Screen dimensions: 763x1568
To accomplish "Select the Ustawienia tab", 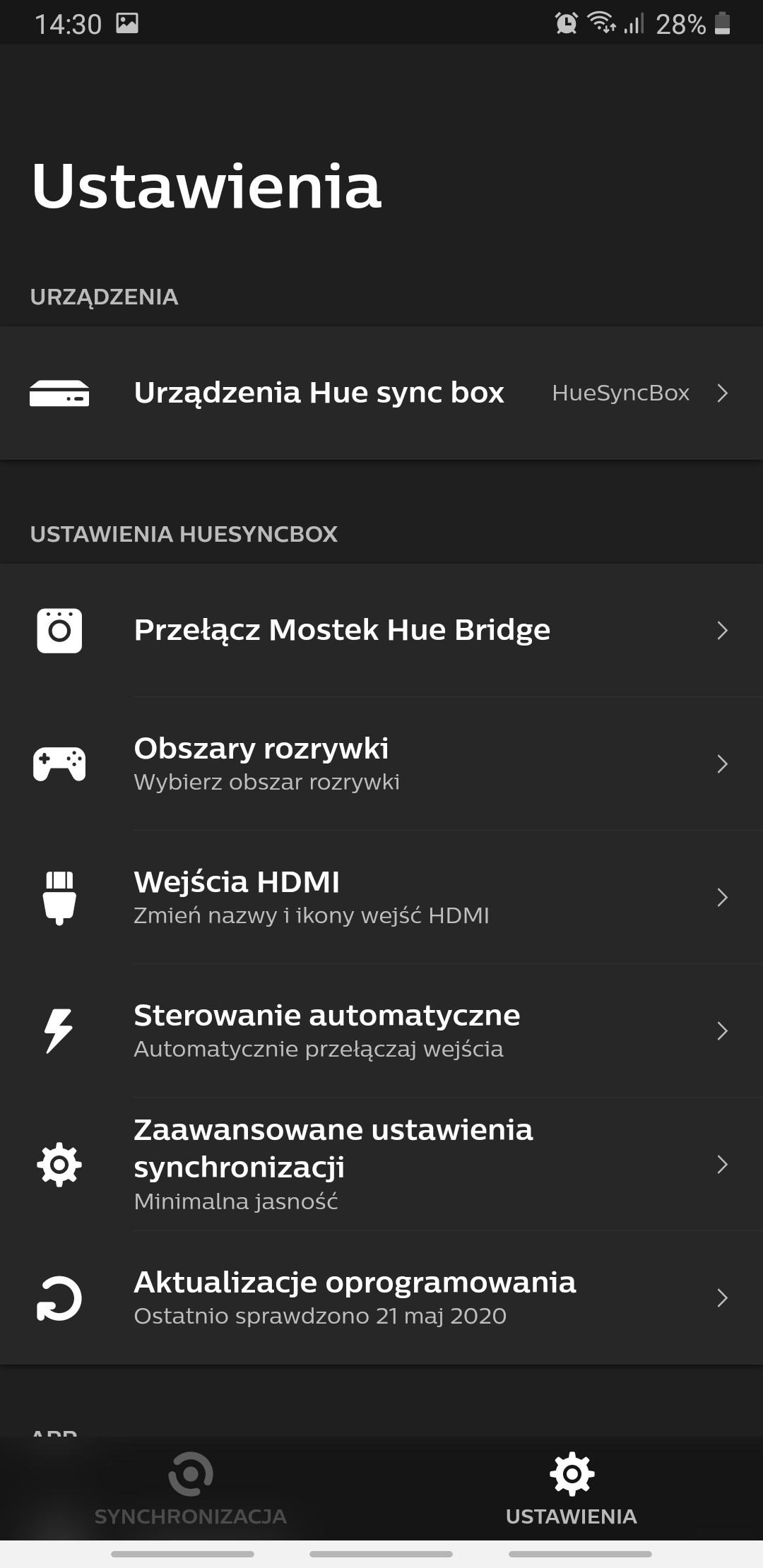I will click(572, 1487).
